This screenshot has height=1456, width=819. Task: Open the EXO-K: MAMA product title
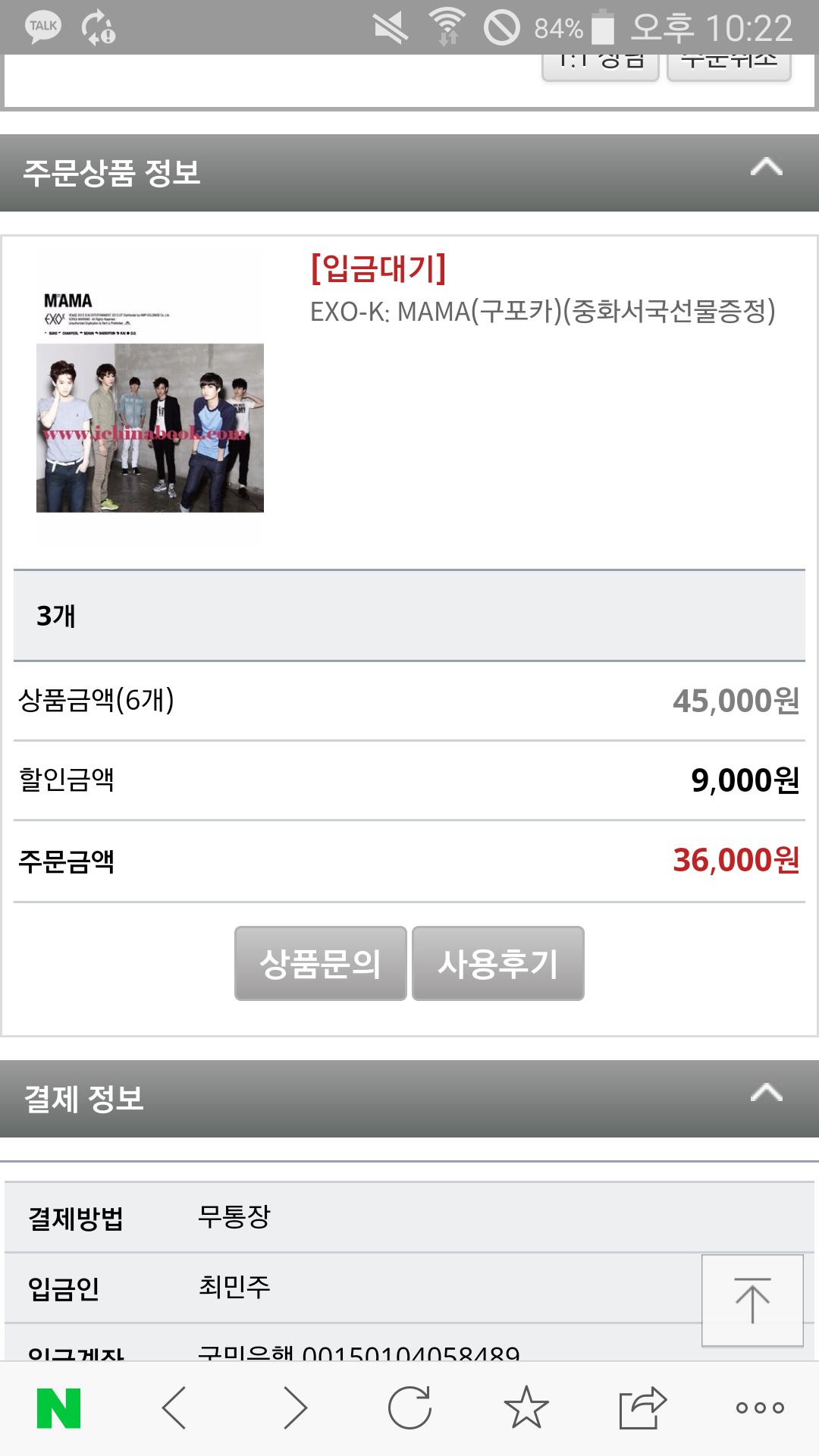tap(542, 311)
